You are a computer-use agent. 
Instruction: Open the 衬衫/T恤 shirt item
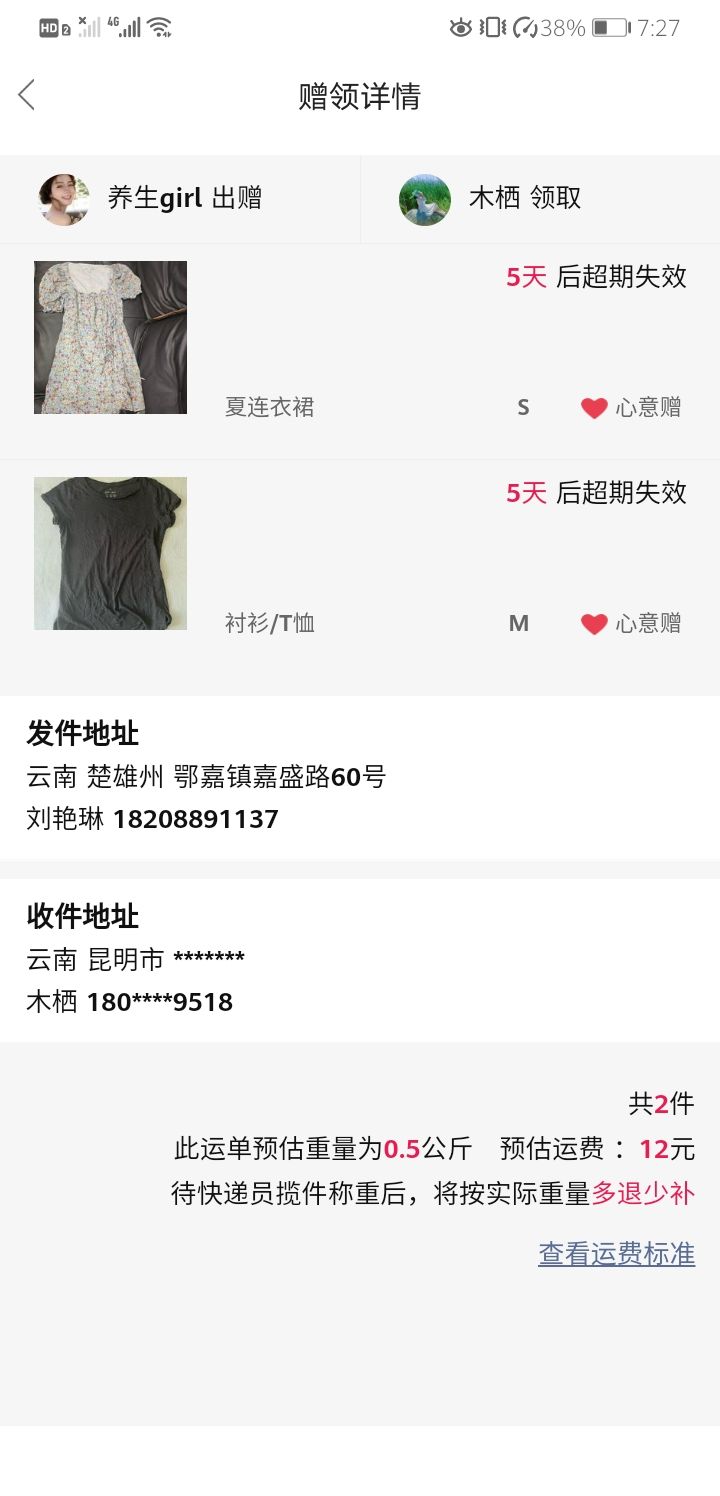[360, 567]
